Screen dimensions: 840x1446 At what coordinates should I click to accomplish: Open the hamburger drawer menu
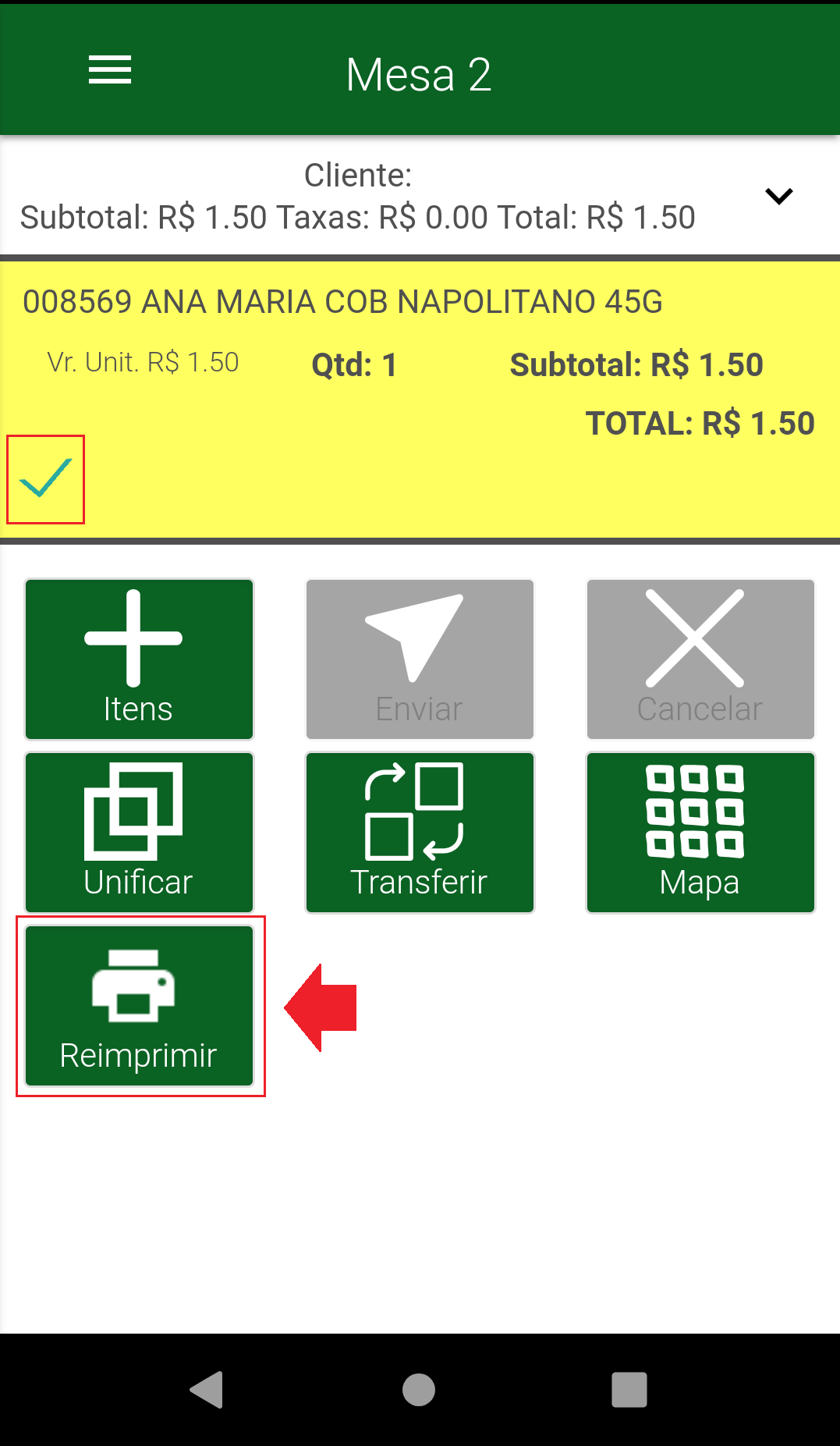tap(110, 70)
